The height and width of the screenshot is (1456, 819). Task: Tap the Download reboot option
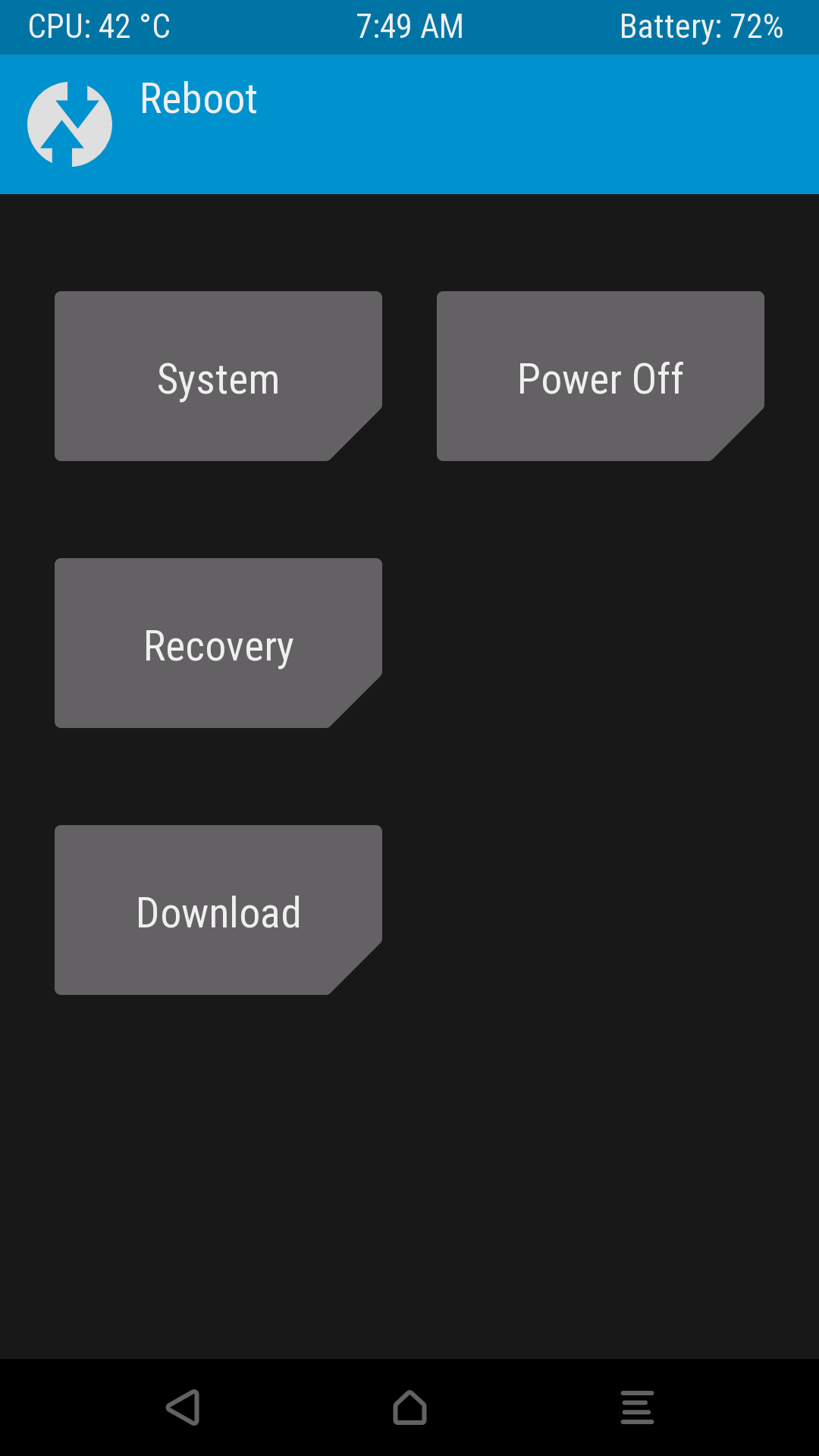coord(218,910)
